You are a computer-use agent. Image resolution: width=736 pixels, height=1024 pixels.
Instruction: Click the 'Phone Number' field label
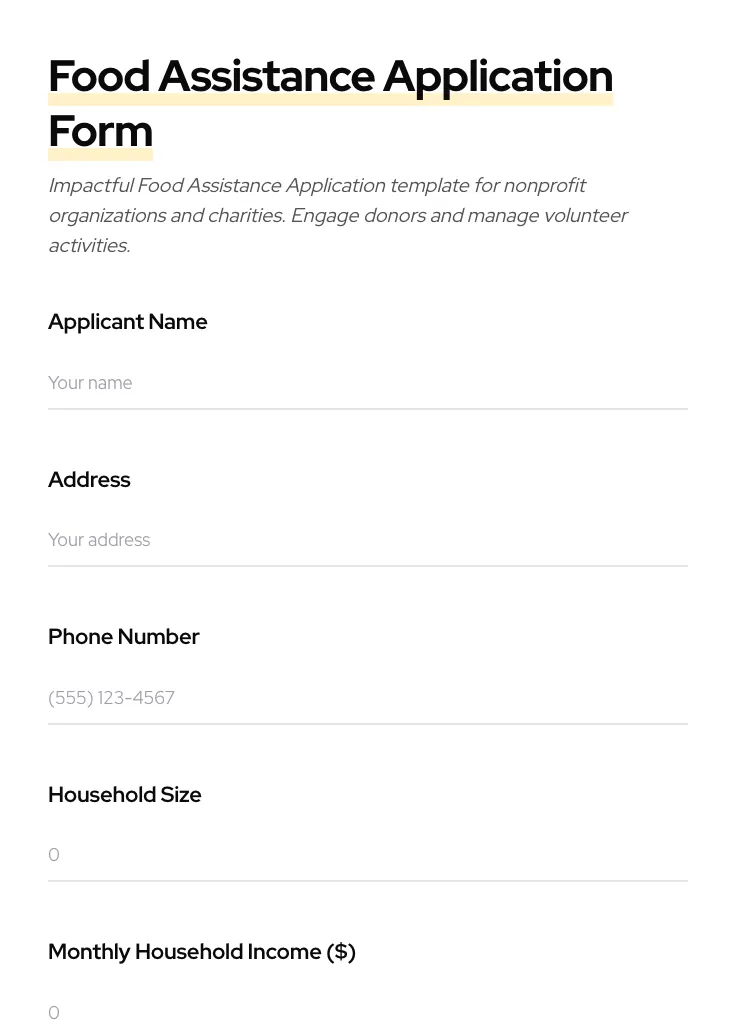click(x=123, y=637)
